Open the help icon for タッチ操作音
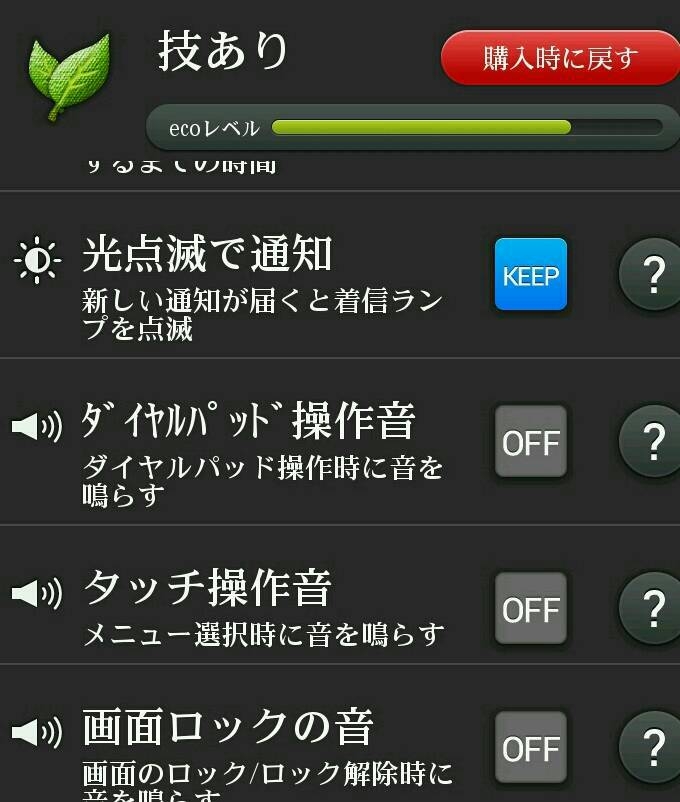The width and height of the screenshot is (680, 802). click(x=651, y=608)
